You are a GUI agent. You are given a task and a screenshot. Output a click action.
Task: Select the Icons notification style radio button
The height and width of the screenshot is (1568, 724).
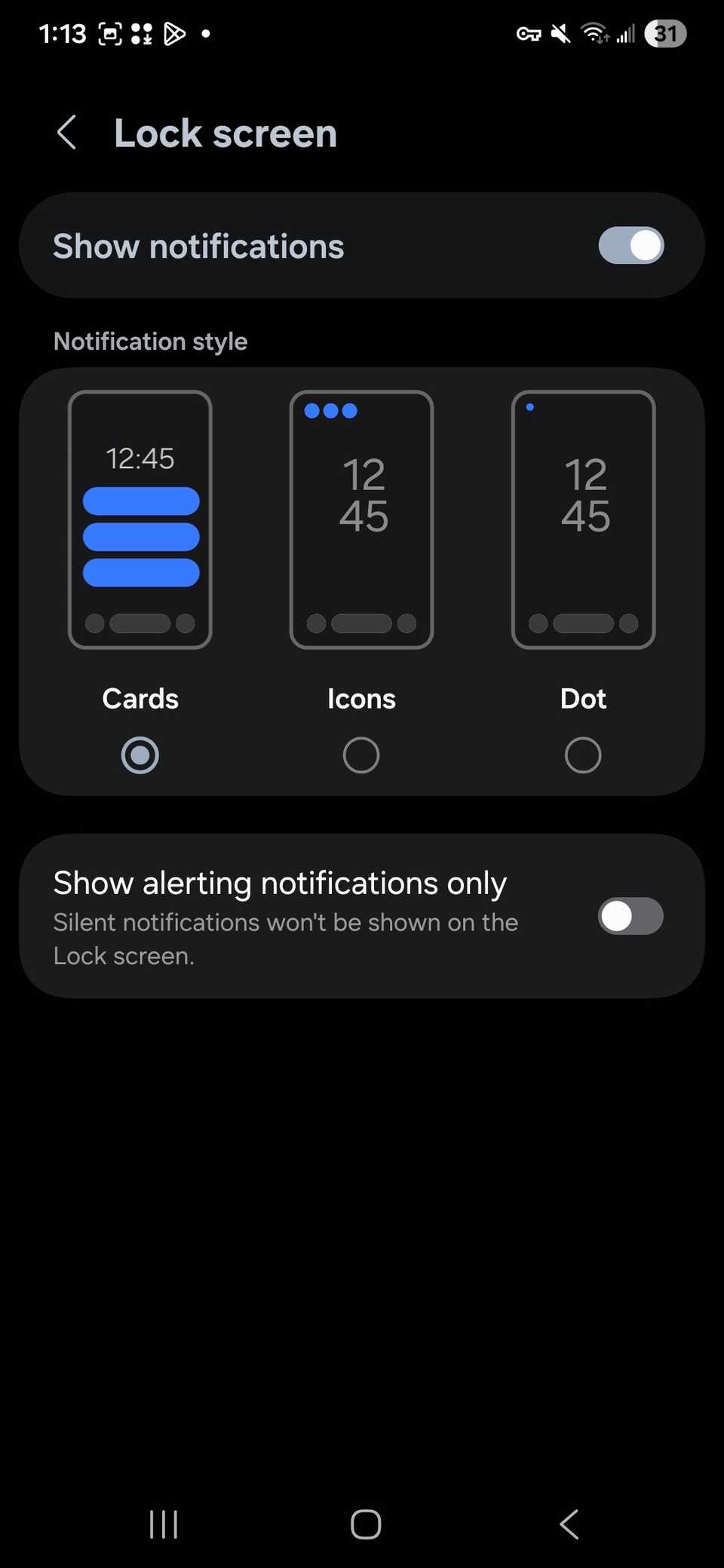point(361,755)
